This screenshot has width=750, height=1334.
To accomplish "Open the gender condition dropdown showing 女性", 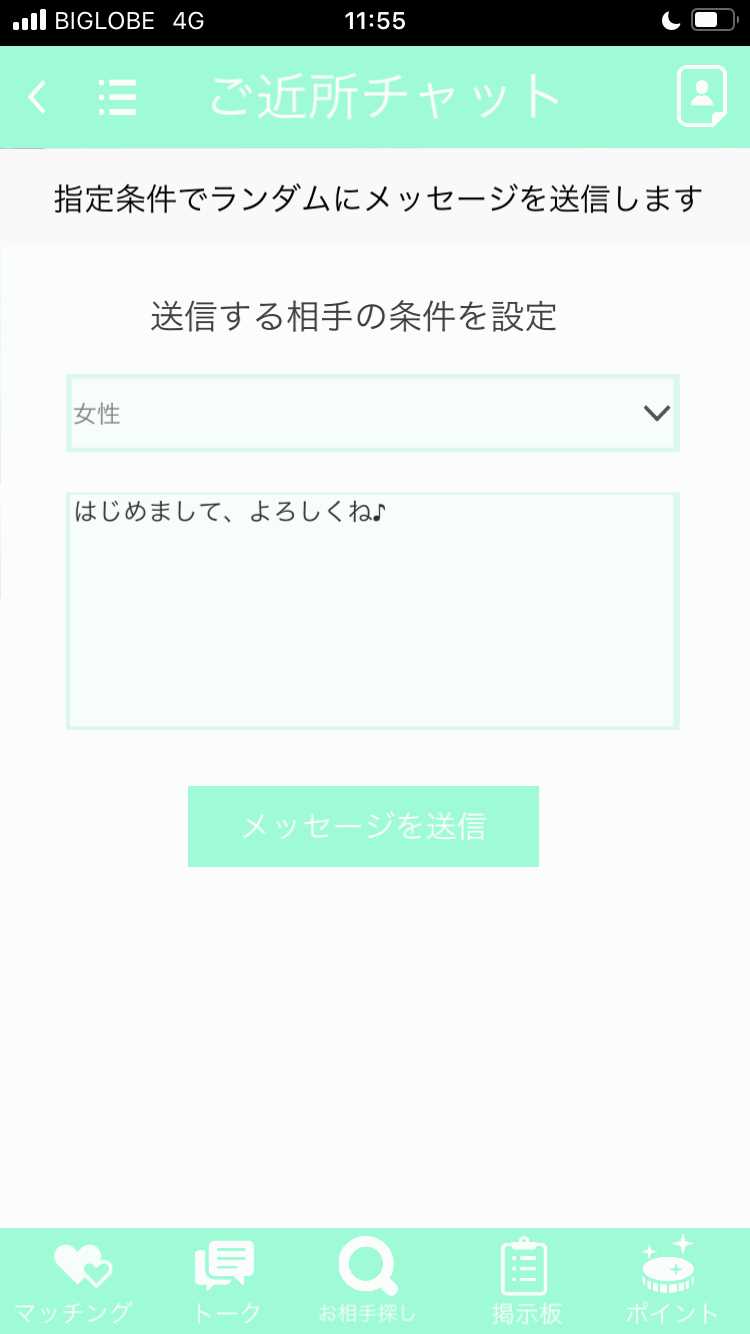I will tap(372, 412).
